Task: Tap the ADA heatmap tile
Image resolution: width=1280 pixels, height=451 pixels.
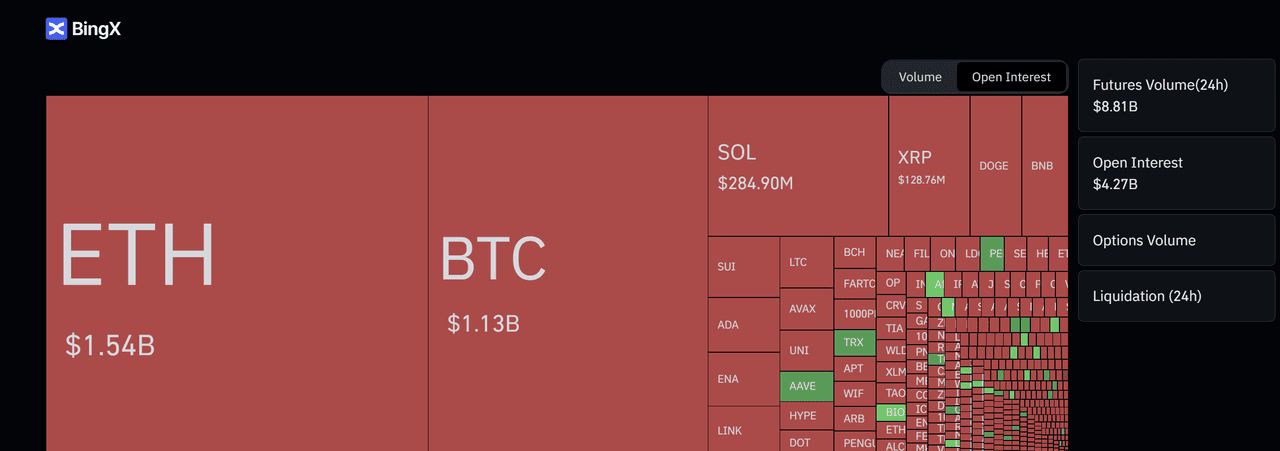Action: click(744, 325)
